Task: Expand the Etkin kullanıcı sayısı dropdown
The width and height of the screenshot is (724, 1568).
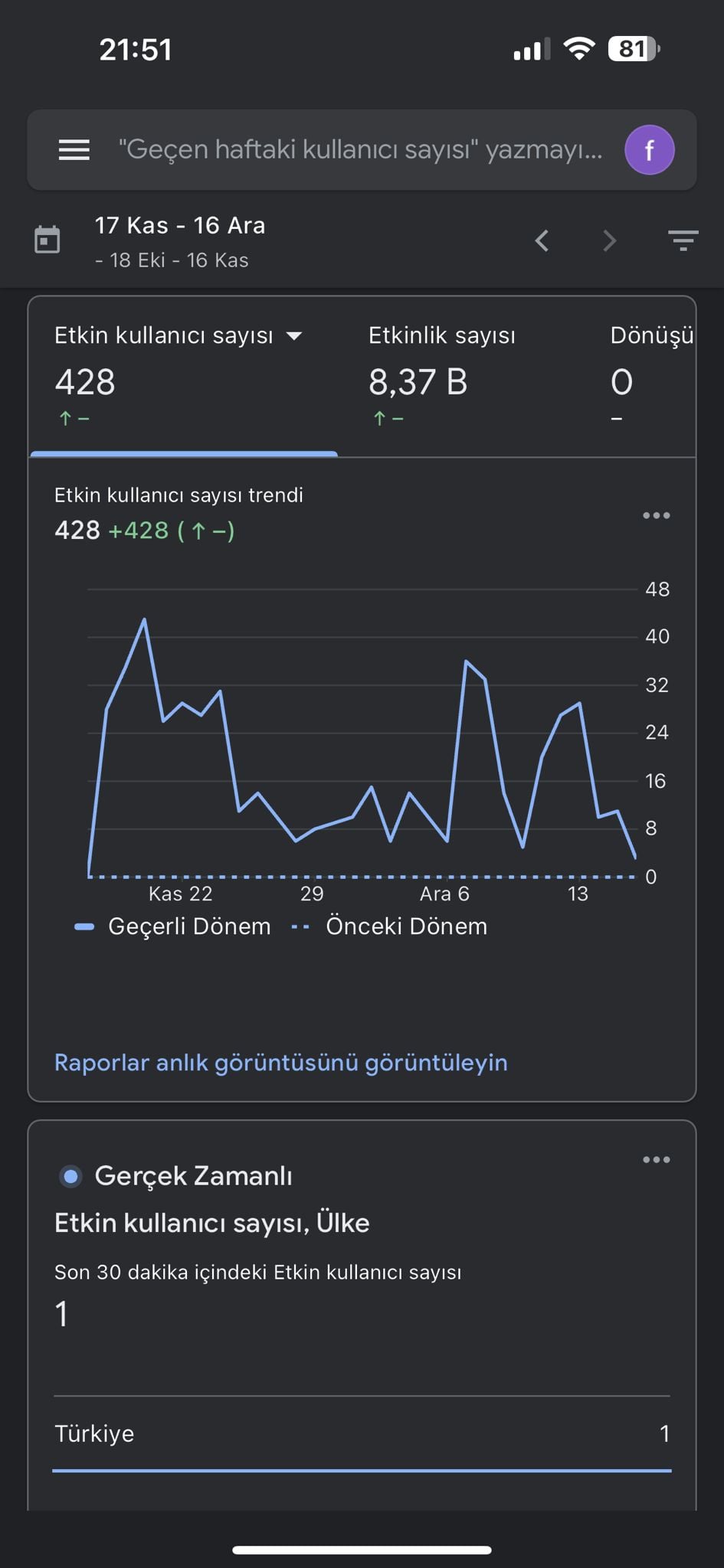Action: [x=293, y=336]
